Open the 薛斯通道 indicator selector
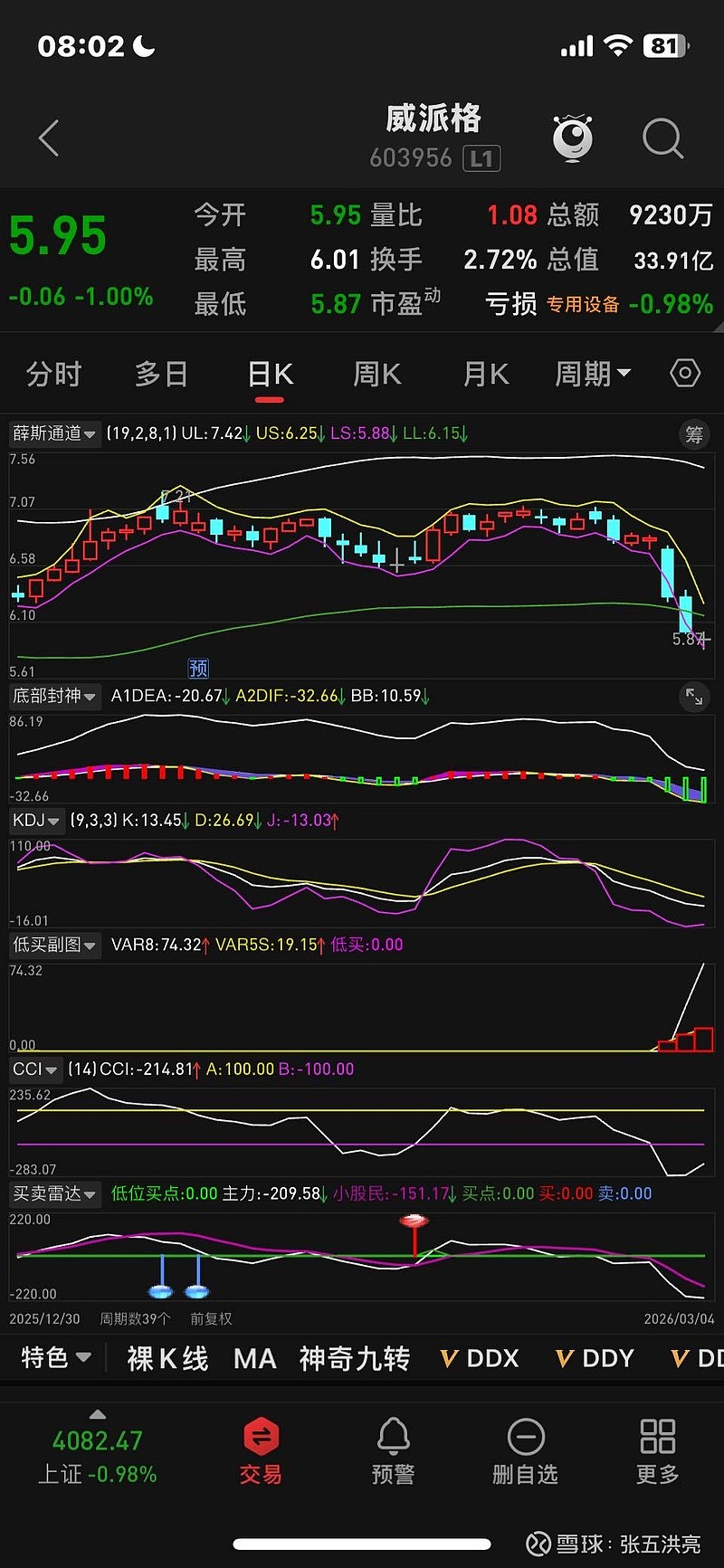 [54, 434]
